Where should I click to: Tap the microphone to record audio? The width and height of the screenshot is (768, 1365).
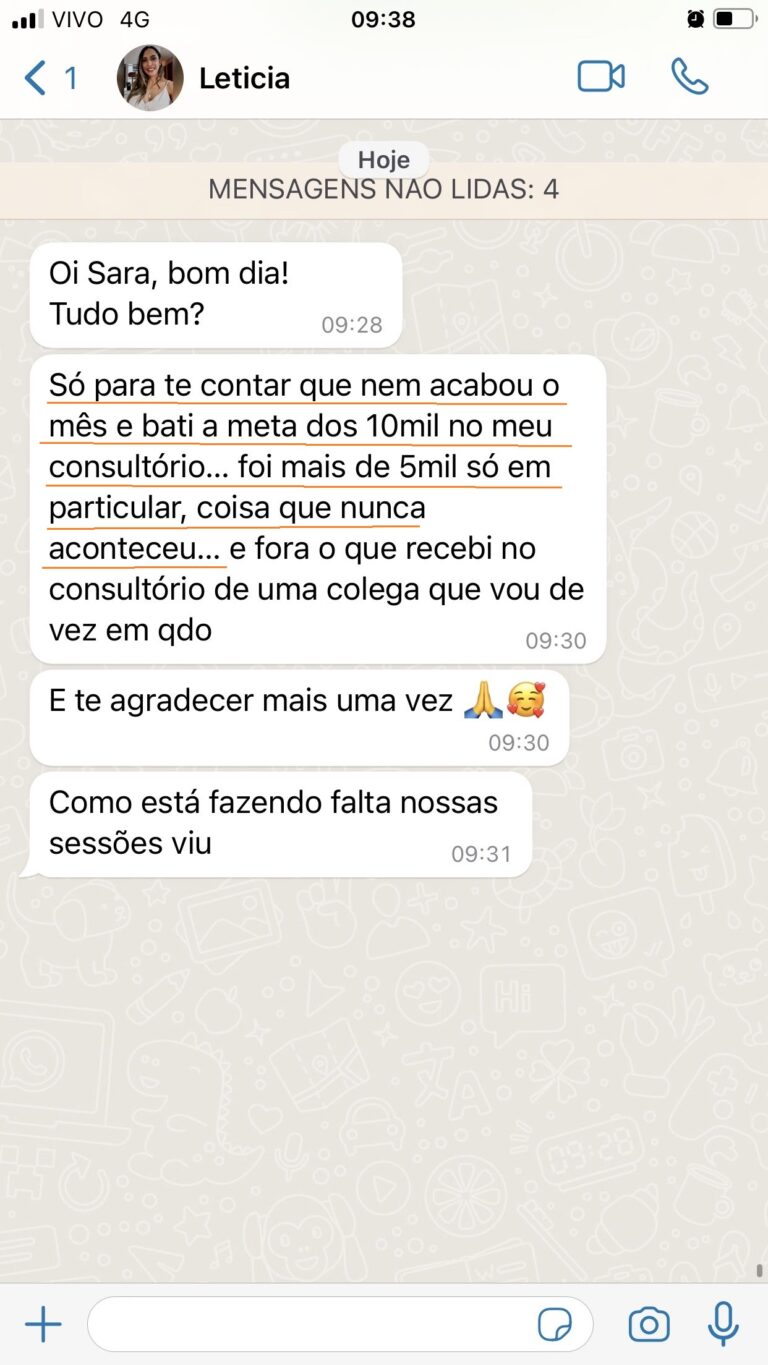pyautogui.click(x=723, y=1325)
